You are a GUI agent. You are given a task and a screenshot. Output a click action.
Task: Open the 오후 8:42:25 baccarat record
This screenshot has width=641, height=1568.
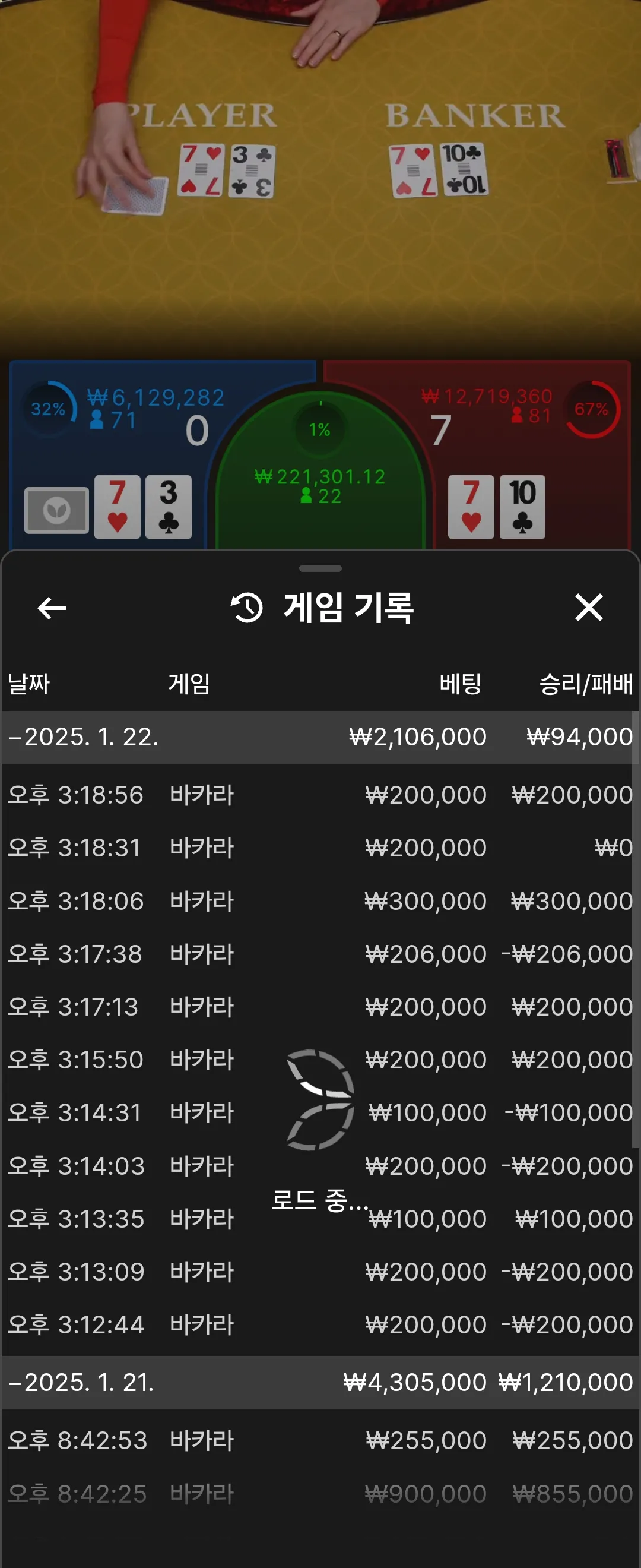pyautogui.click(x=316, y=1493)
